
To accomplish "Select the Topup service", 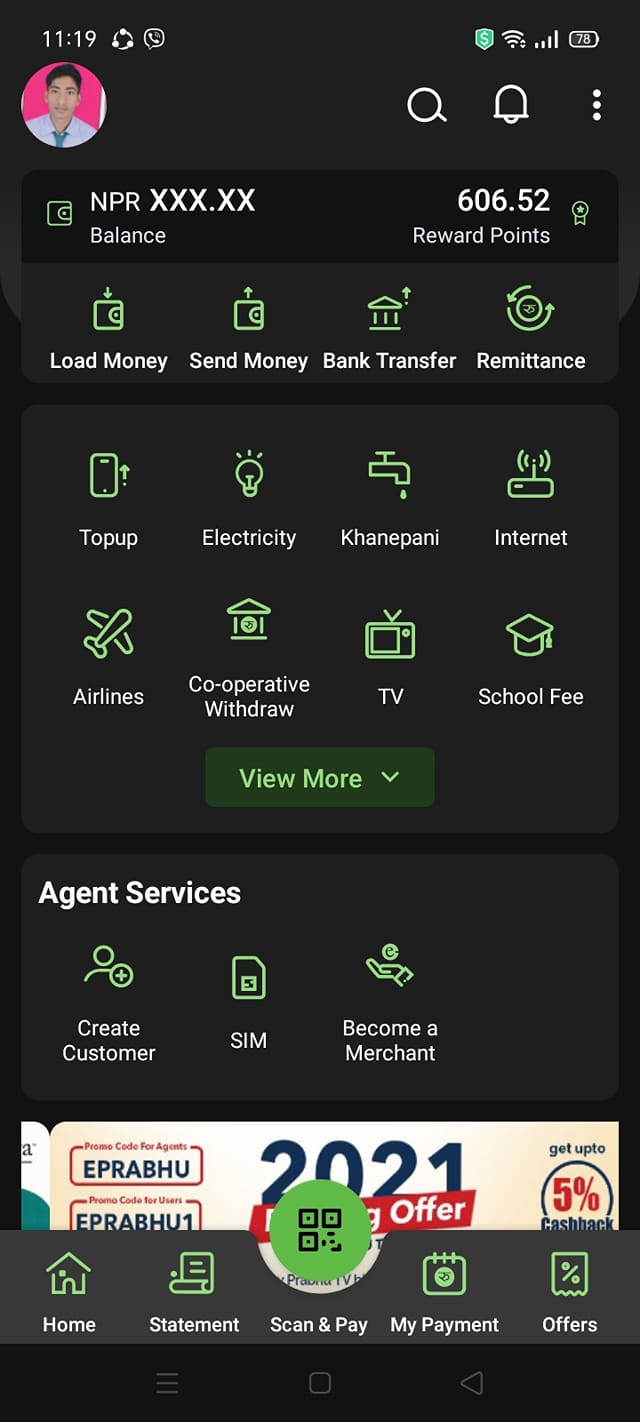I will (109, 499).
